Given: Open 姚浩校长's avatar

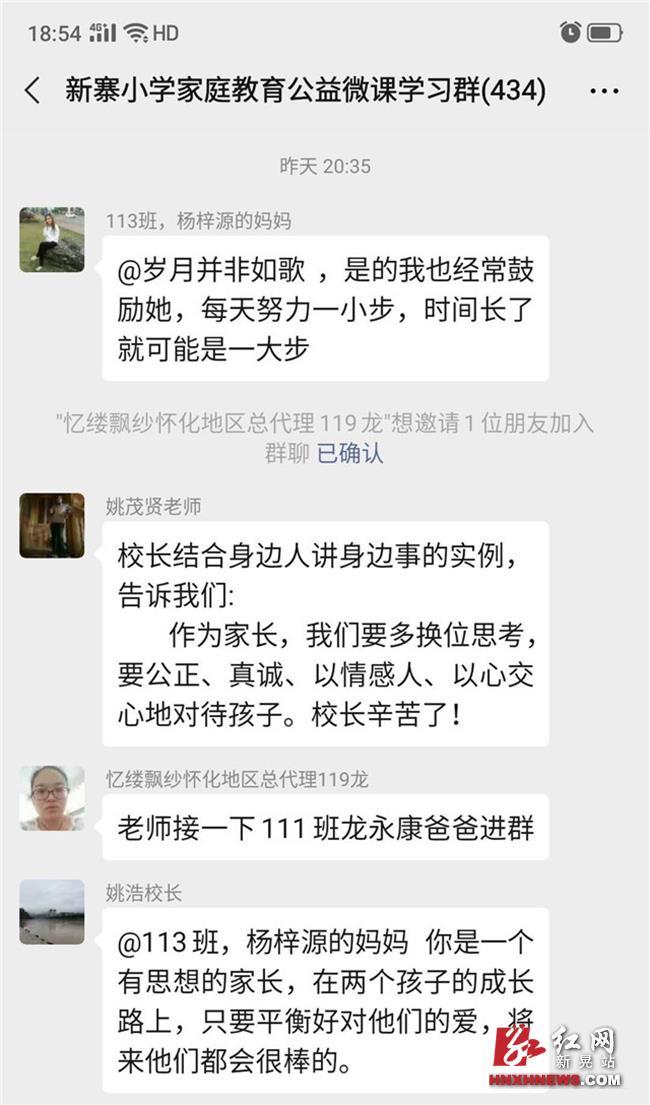Looking at the screenshot, I should (52, 912).
